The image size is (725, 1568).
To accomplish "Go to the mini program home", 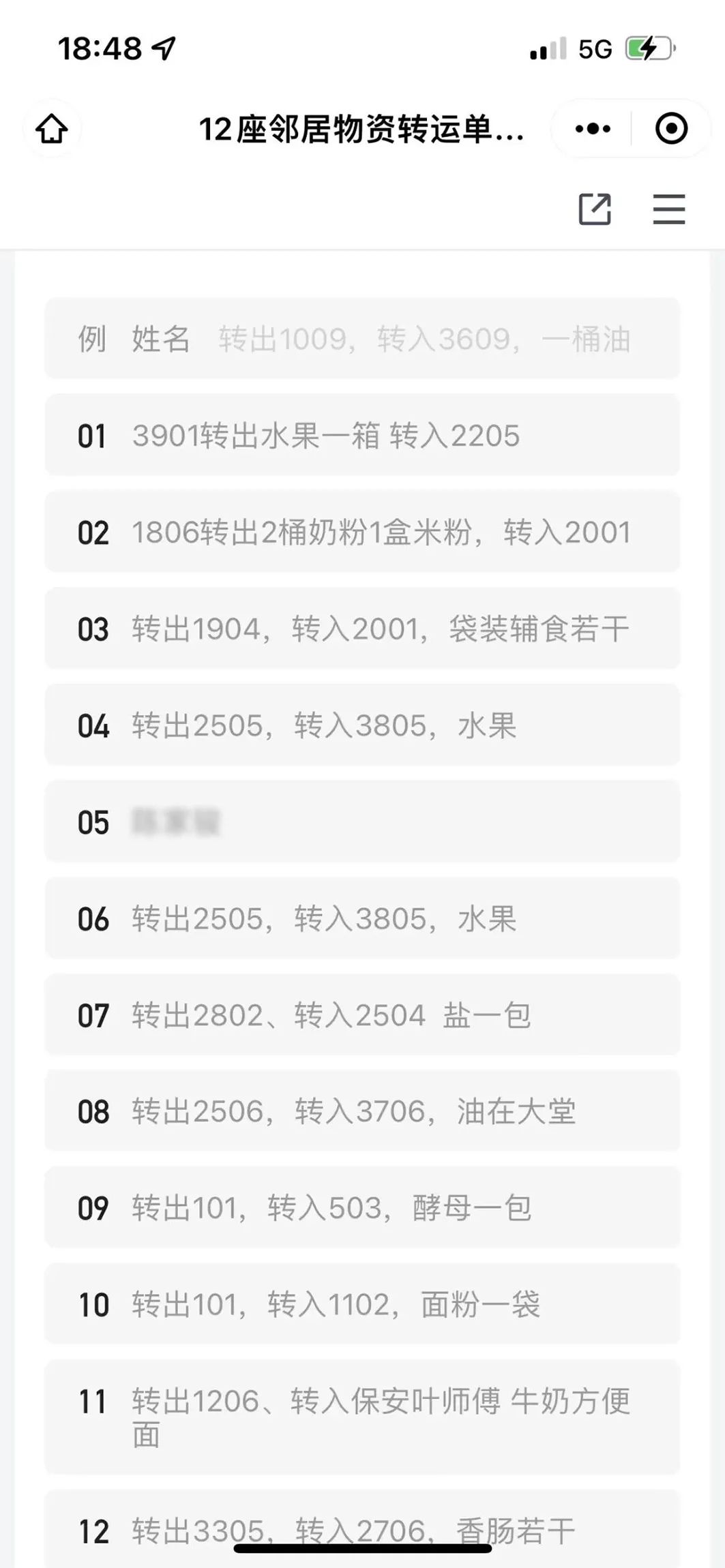I will [x=52, y=129].
